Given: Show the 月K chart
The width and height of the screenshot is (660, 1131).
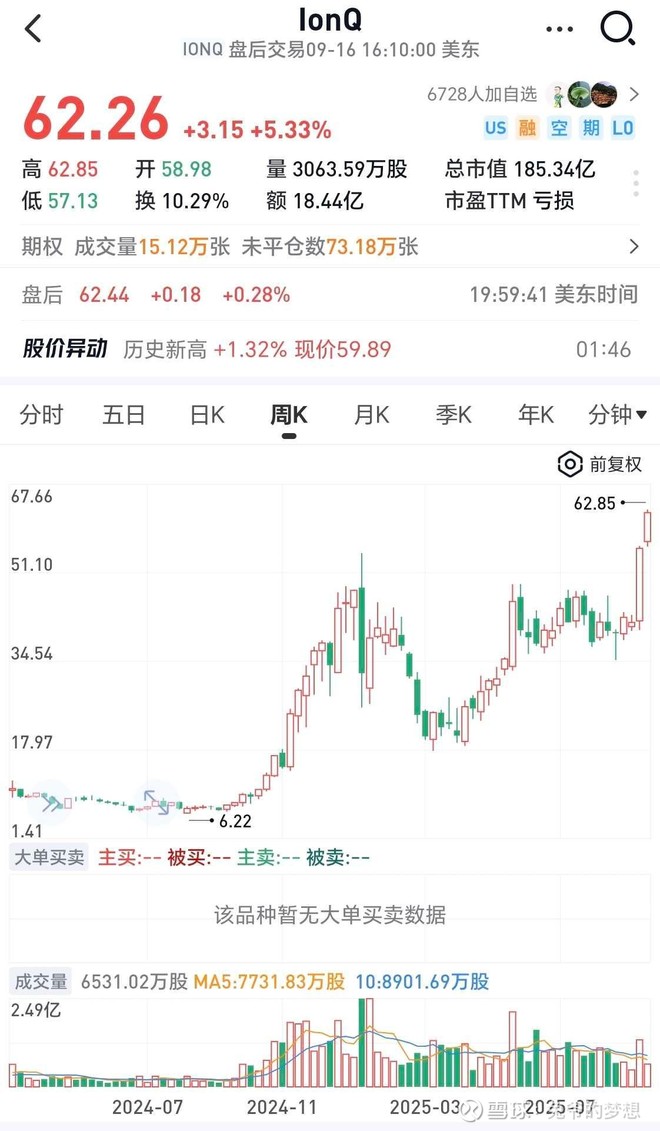Looking at the screenshot, I should [x=371, y=415].
